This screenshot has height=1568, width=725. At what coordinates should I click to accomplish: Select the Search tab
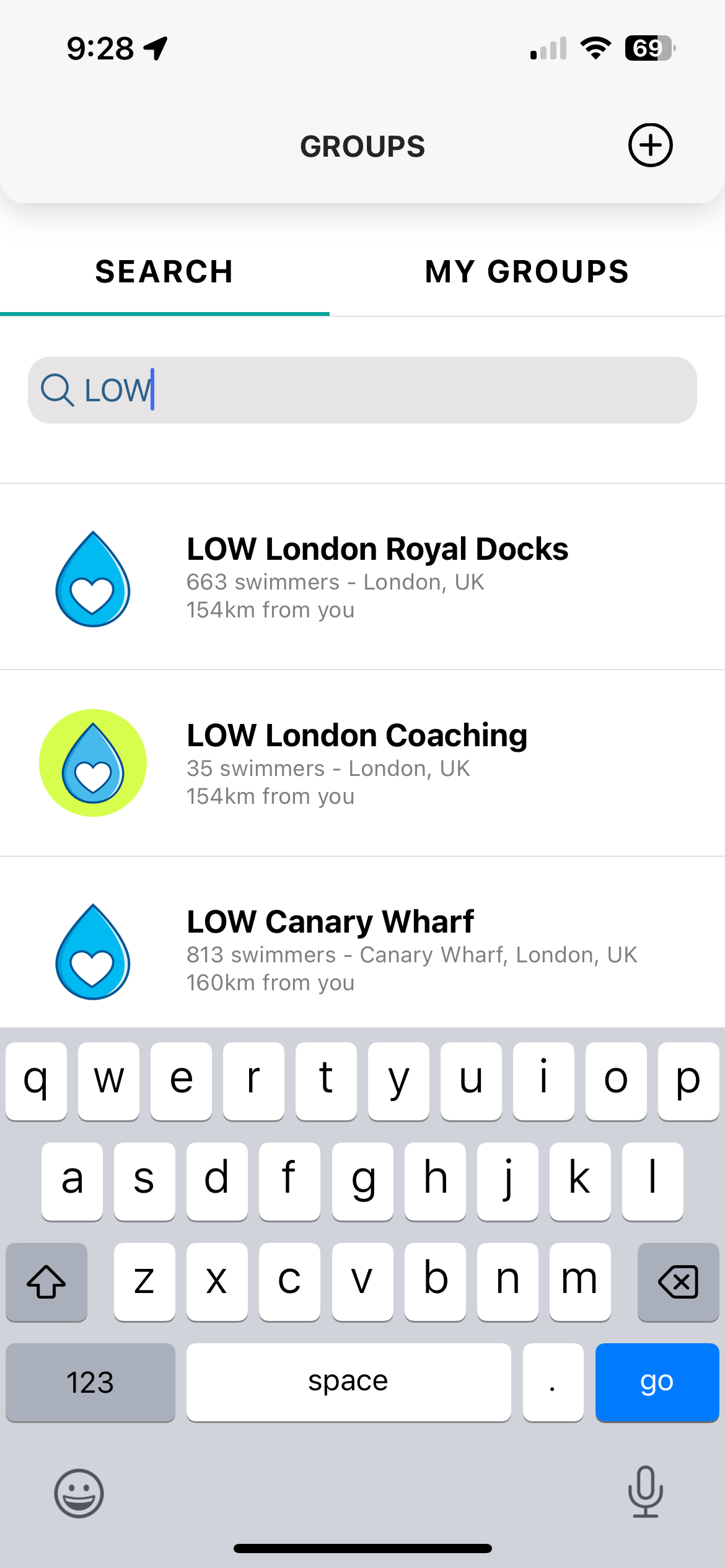(x=164, y=272)
